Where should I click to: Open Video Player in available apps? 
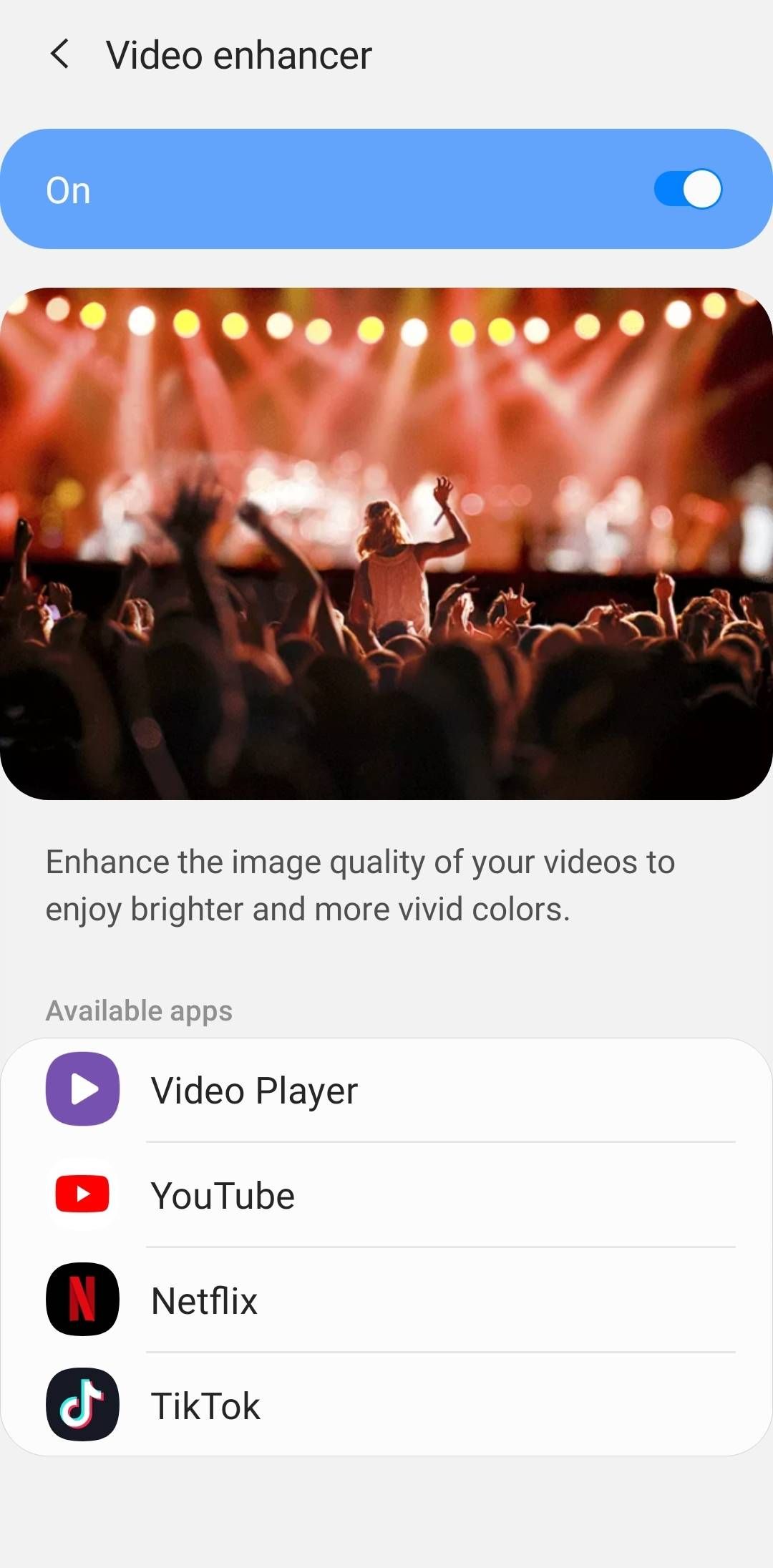[x=386, y=1090]
